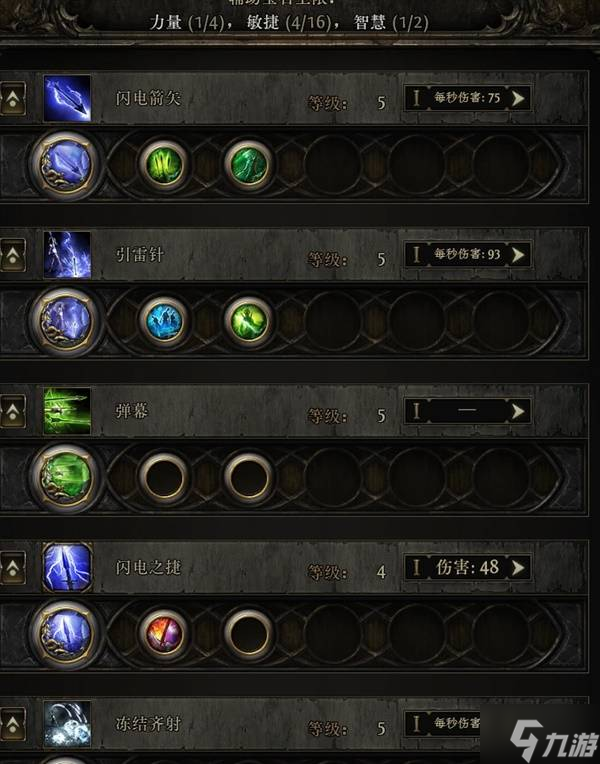Open the 引雷针 skill icon

tap(68, 256)
